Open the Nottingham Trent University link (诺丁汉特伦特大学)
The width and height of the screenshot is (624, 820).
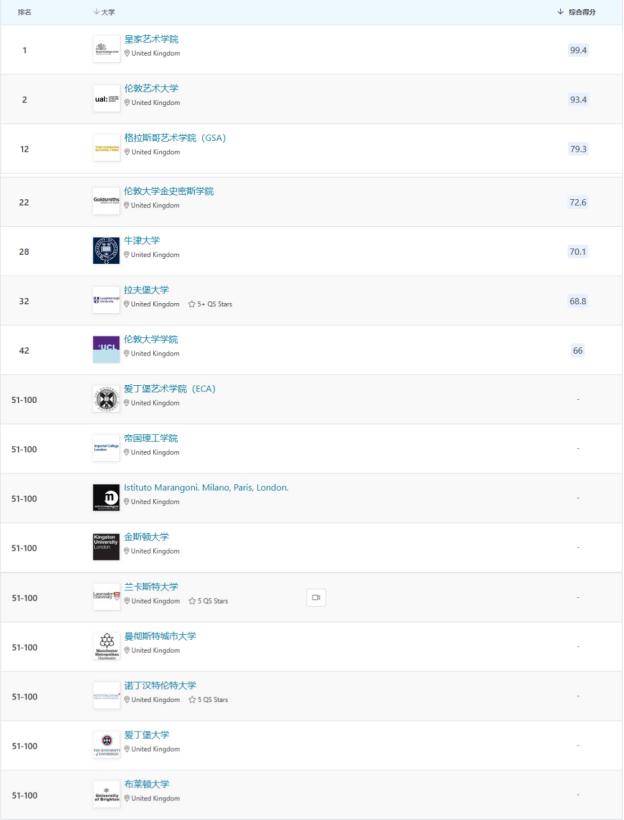click(160, 686)
